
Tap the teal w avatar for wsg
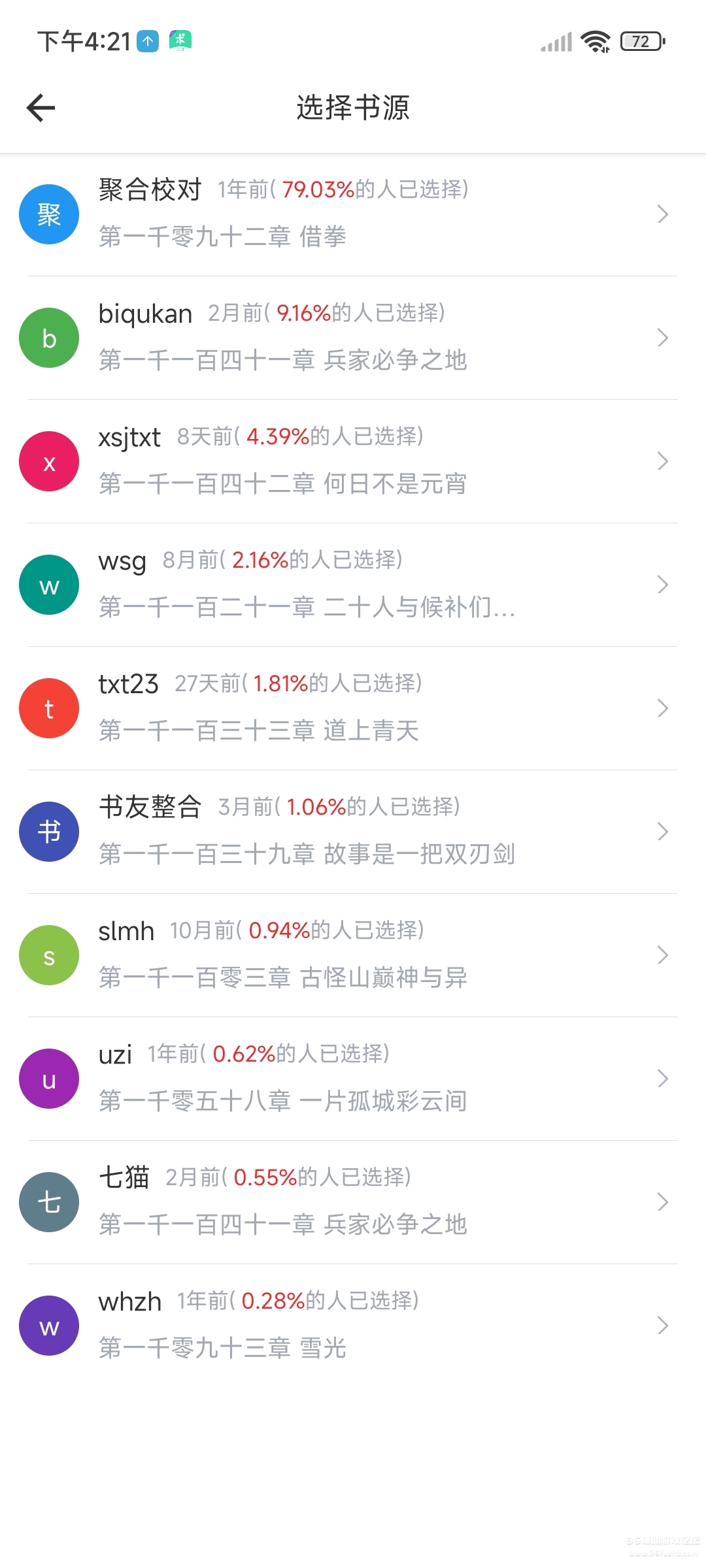click(x=49, y=584)
